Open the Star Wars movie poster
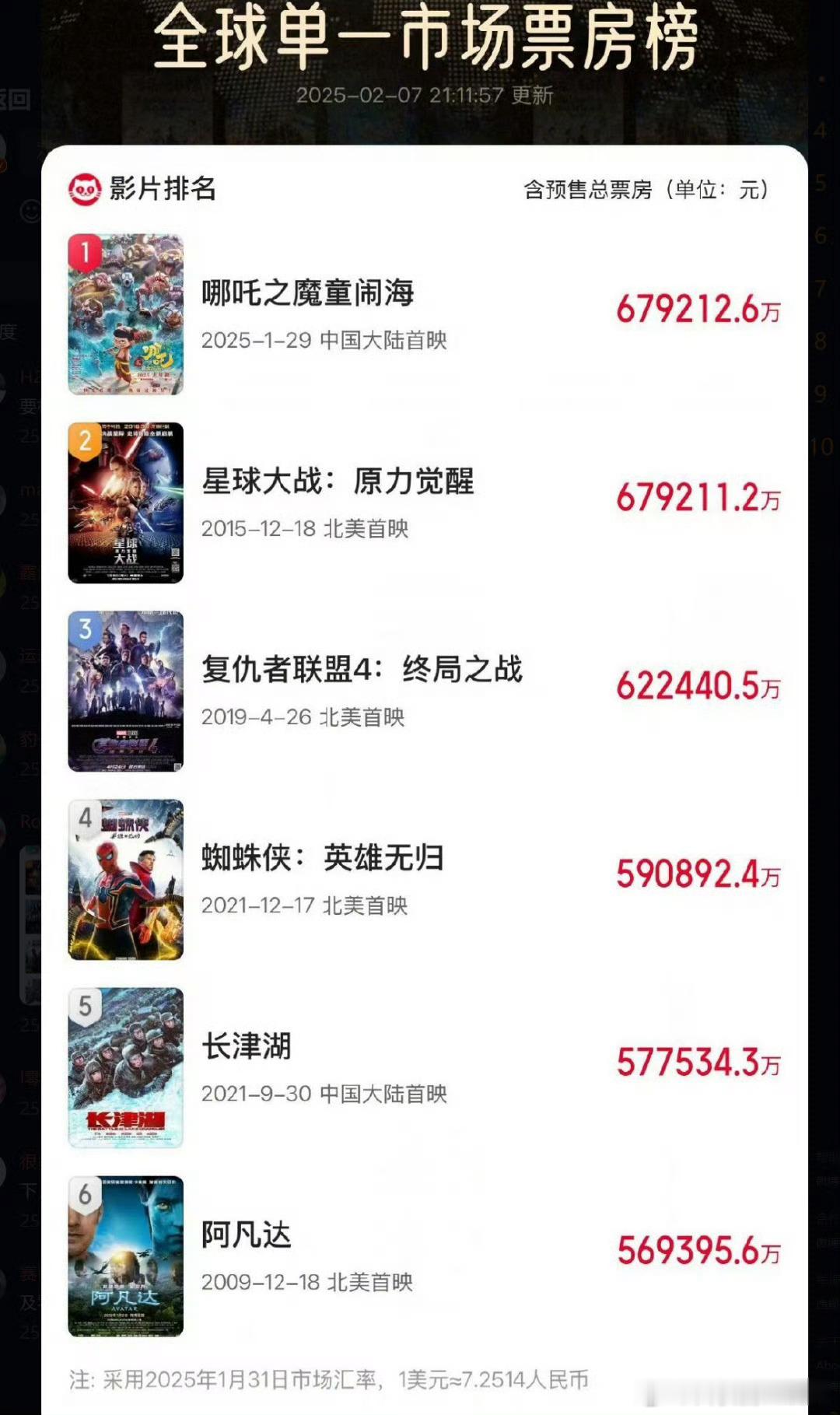The width and height of the screenshot is (840, 1415). pos(125,506)
